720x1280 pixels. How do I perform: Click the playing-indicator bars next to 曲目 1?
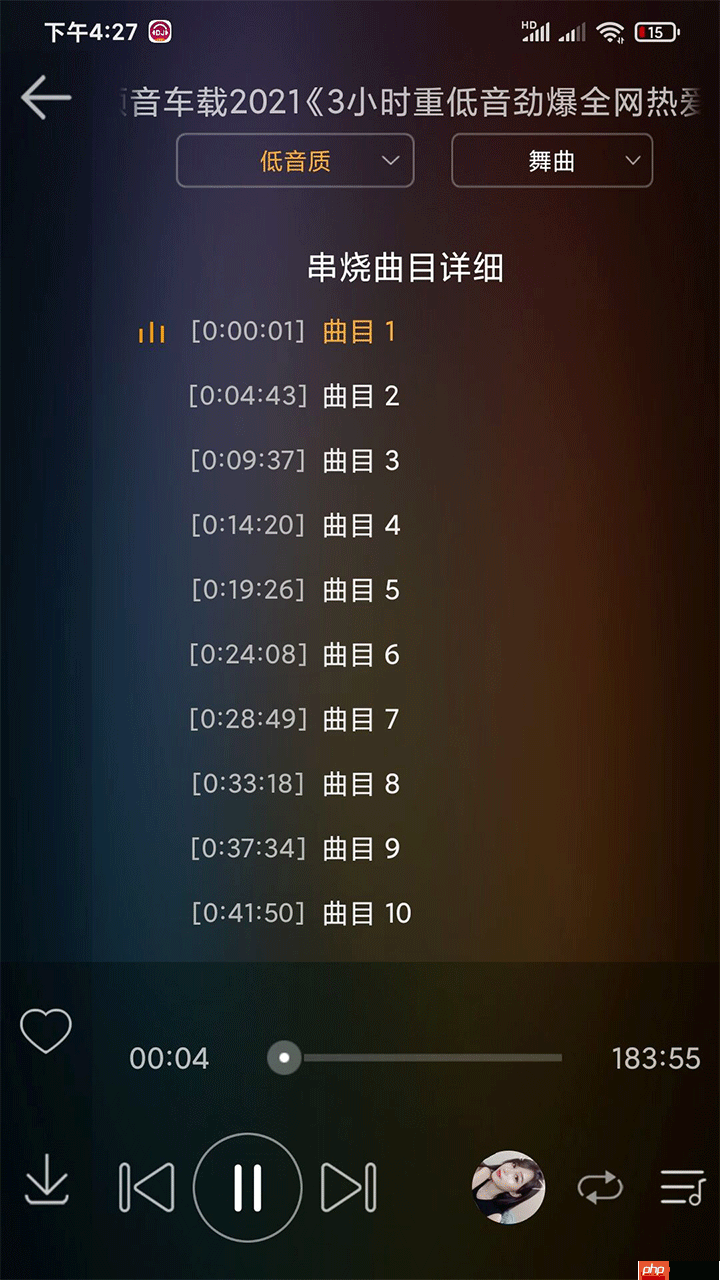point(152,333)
